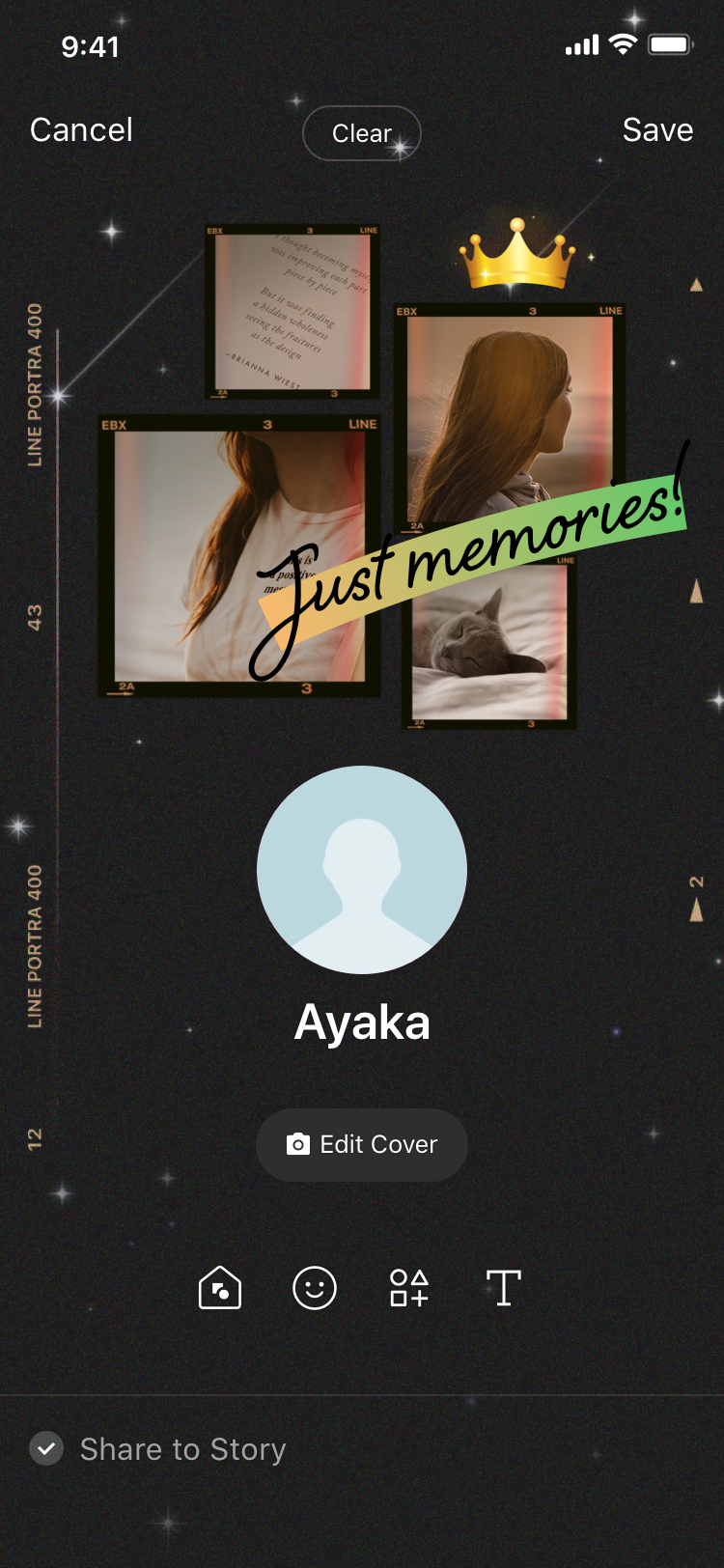Add text with the T tool
Screen dimensions: 724x1568
pos(504,1288)
